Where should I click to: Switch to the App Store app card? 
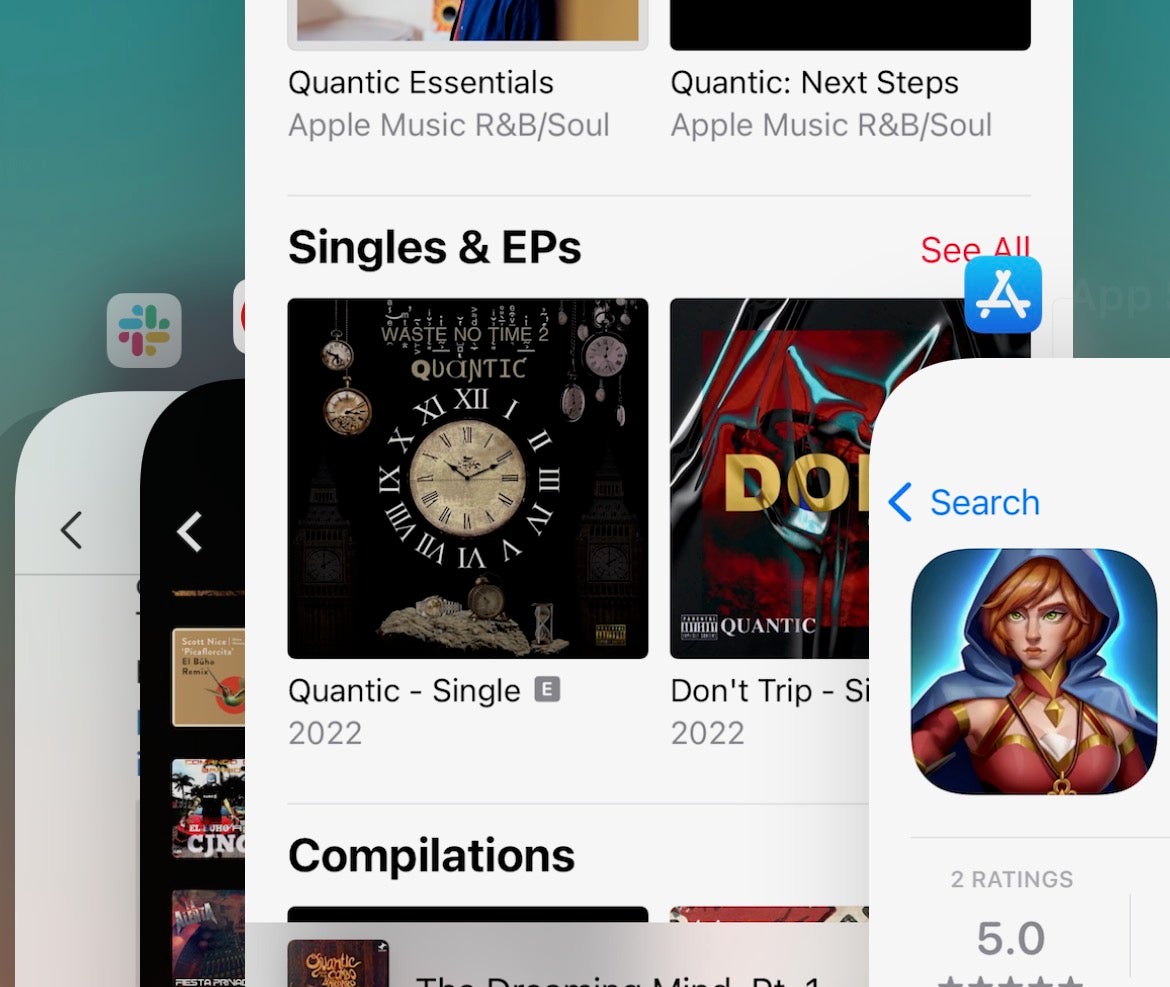pos(1030,700)
